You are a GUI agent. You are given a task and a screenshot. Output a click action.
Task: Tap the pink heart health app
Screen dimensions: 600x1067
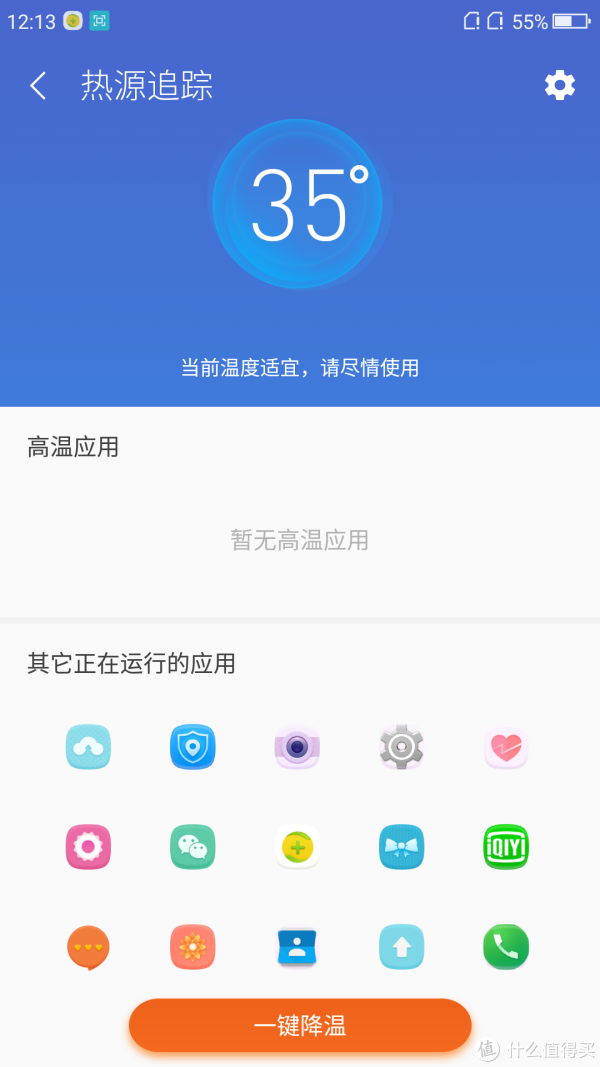(x=506, y=746)
